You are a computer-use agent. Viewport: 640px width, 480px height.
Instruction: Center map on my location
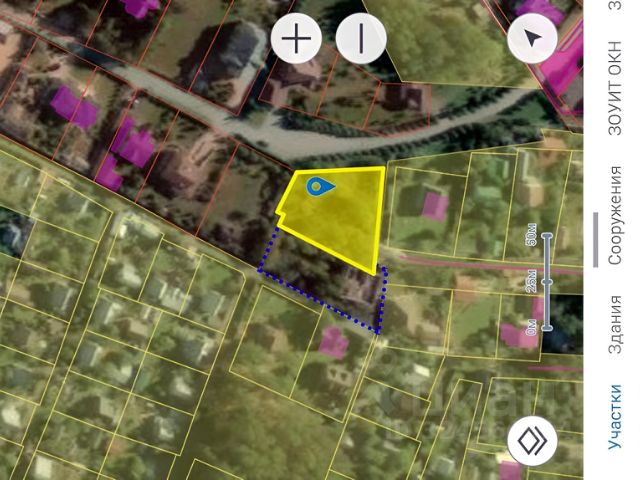(x=531, y=39)
